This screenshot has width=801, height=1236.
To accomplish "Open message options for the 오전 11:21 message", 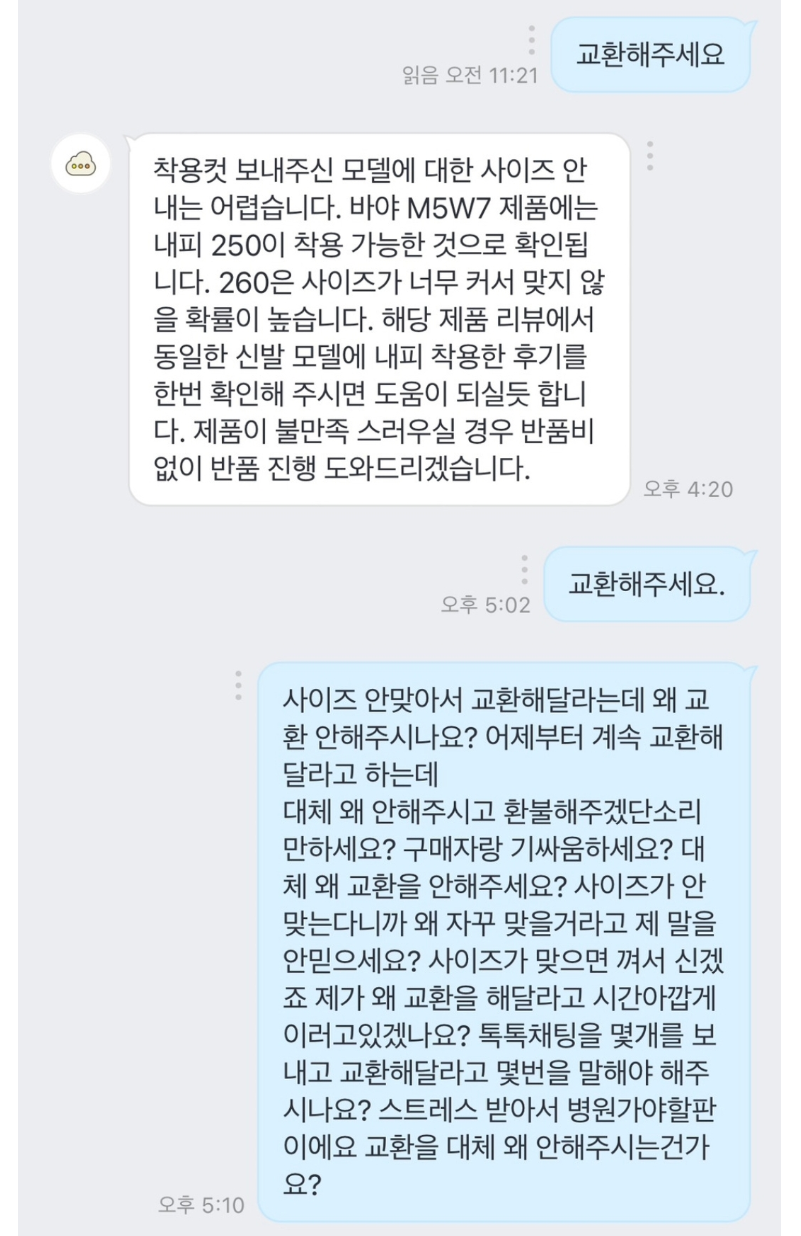I will [x=531, y=39].
